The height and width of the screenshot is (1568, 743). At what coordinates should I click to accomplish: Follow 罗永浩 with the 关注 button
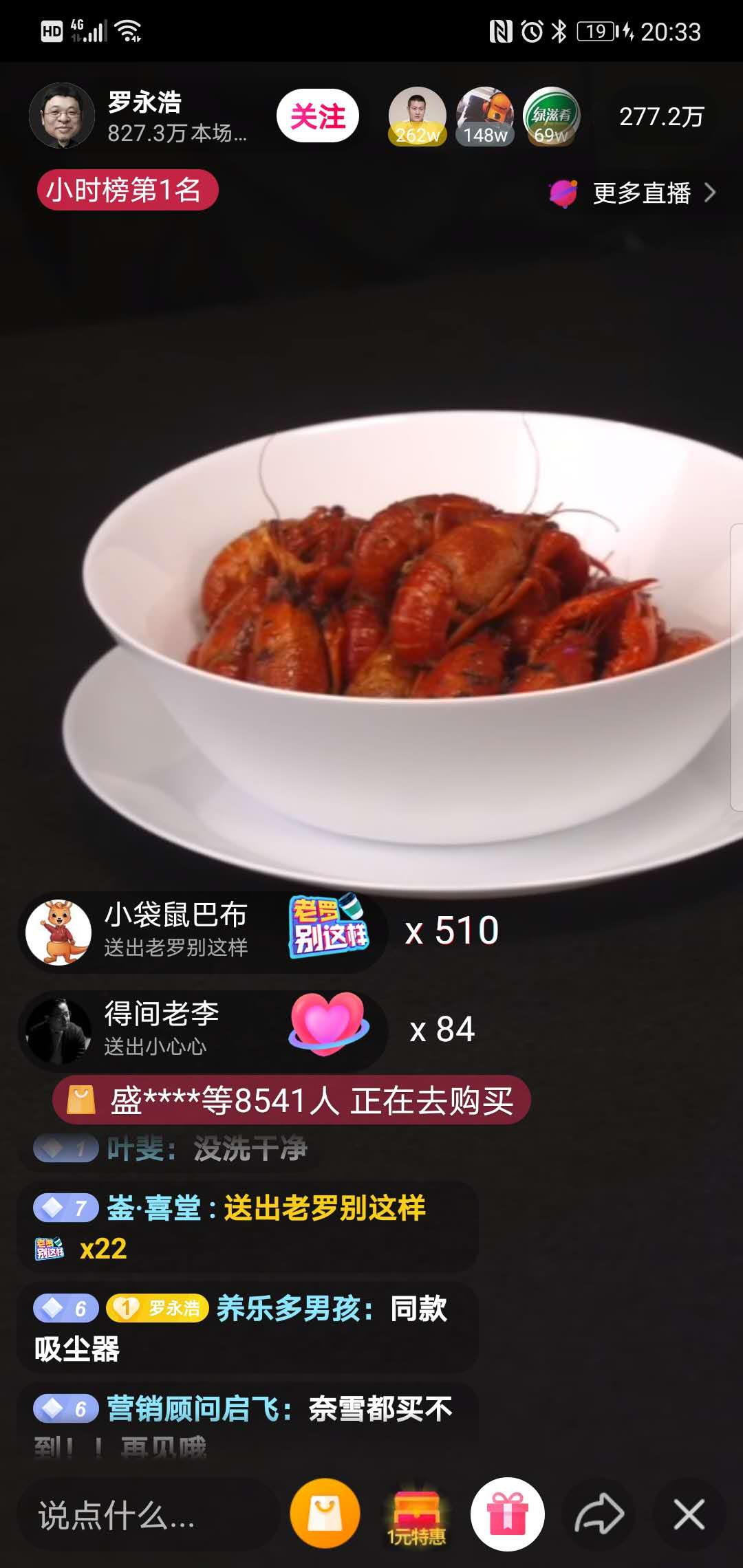point(318,116)
